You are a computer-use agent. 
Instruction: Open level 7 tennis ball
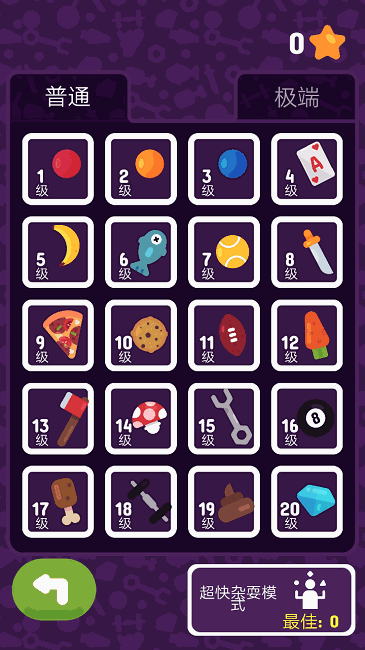[x=224, y=252]
